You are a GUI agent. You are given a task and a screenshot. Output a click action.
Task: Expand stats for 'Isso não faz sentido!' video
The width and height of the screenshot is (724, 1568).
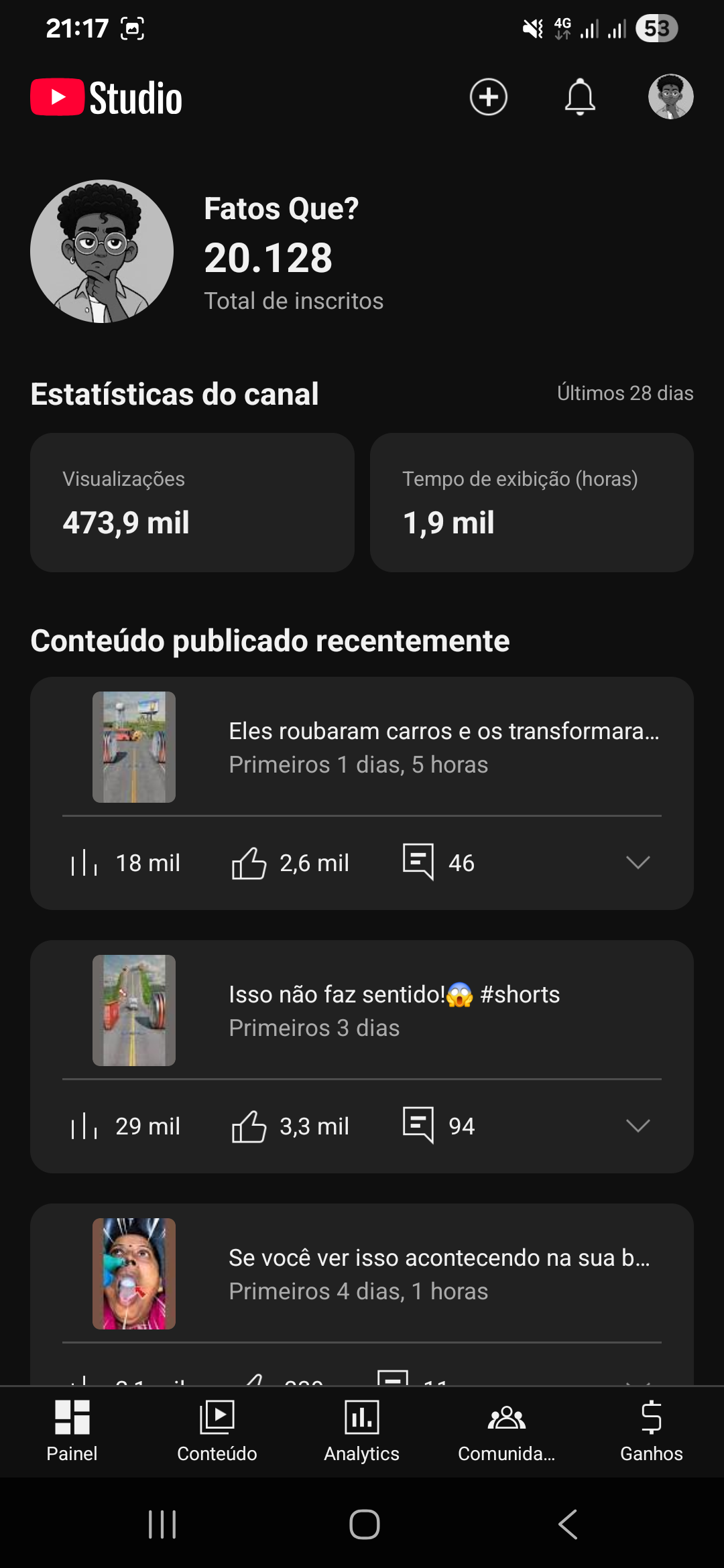tap(638, 1126)
